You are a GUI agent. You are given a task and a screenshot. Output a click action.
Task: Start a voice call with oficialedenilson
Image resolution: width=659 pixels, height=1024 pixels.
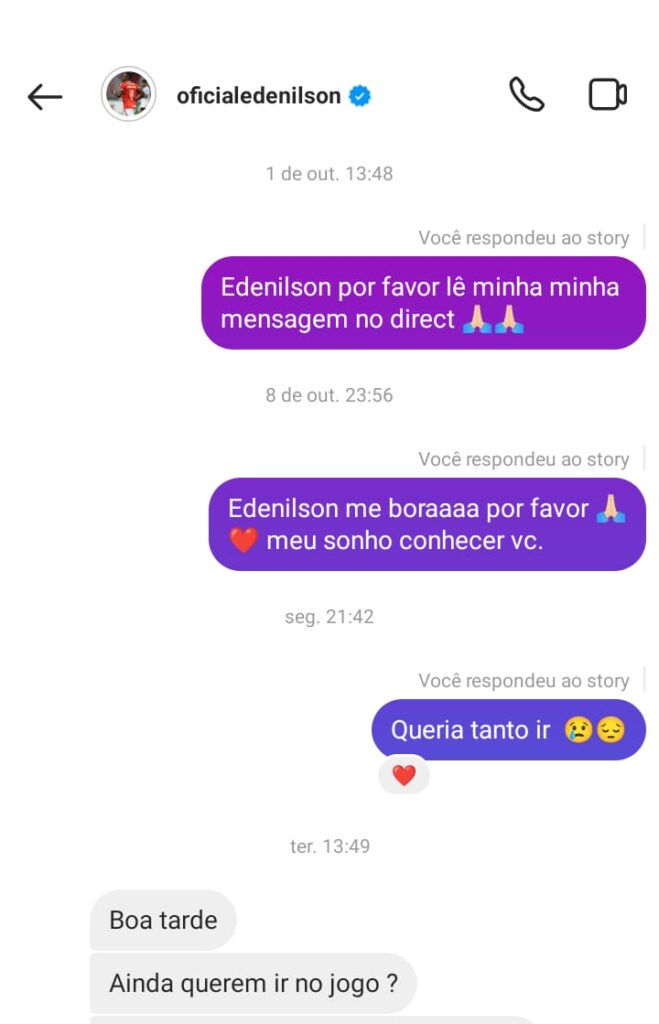(526, 95)
